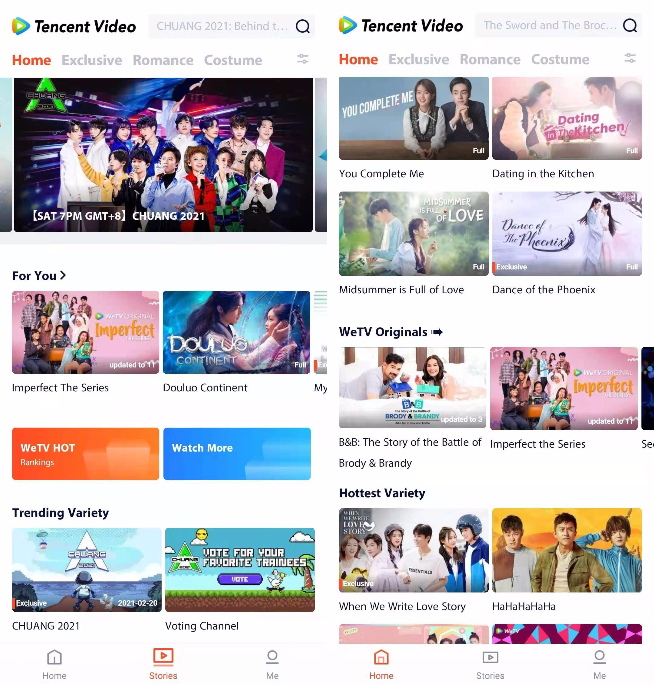
Task: Open the HaHaHaHaHa variety show
Action: (x=566, y=549)
